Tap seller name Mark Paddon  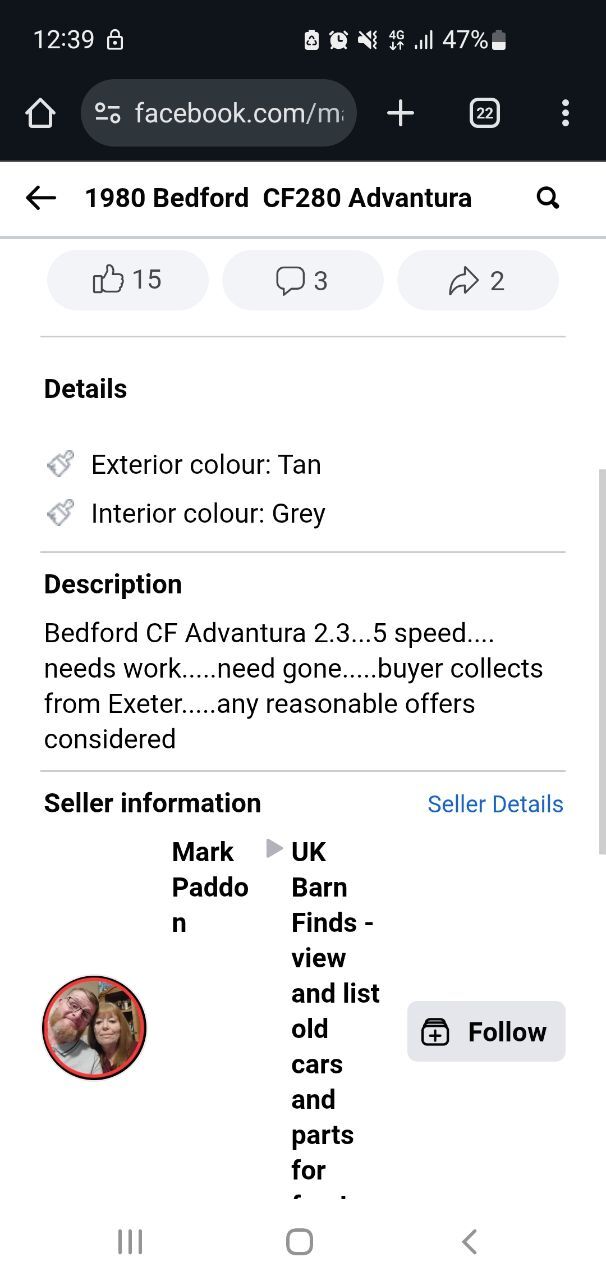click(x=210, y=887)
